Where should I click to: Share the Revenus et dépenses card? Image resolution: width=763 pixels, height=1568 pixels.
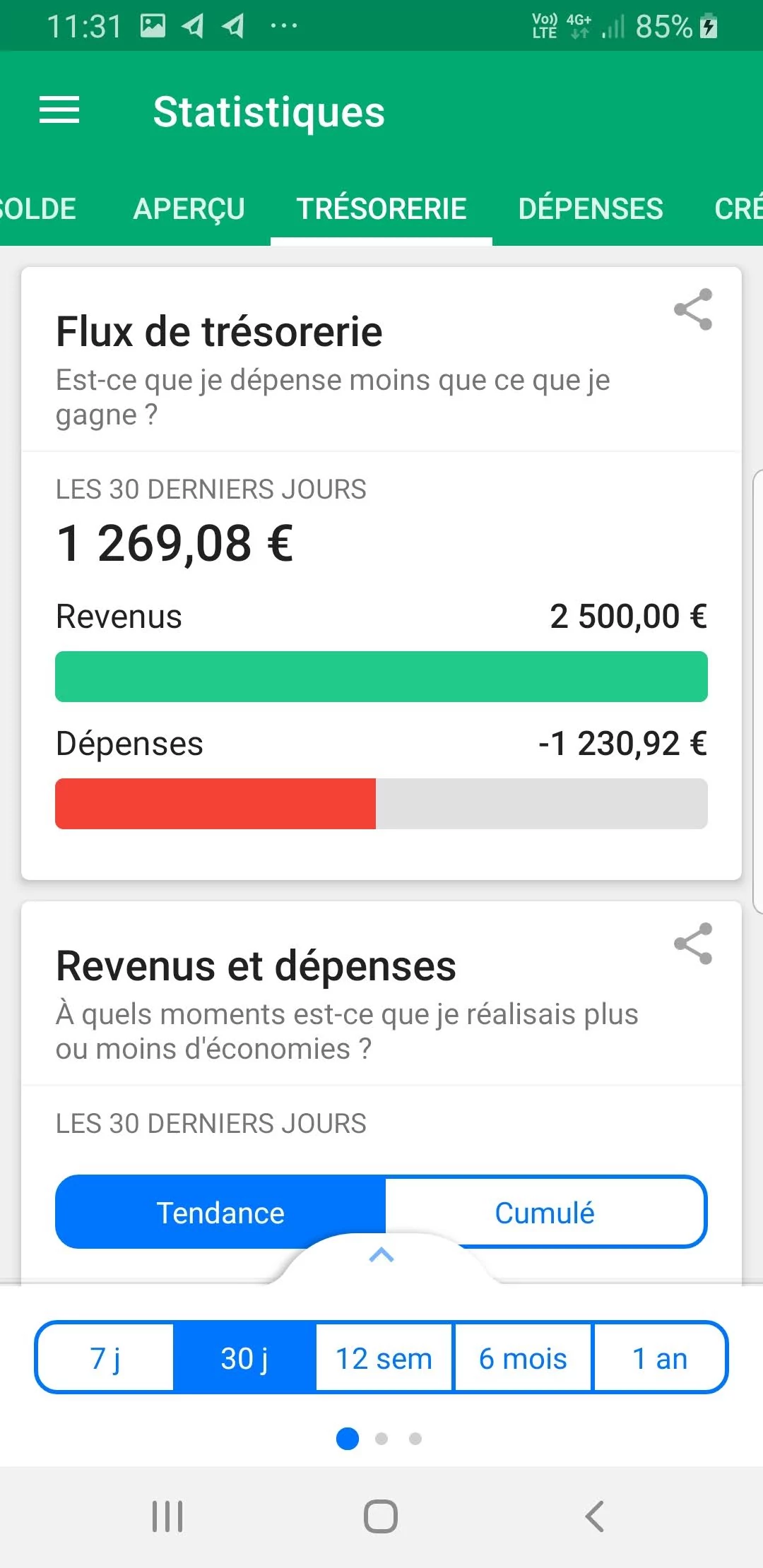coord(693,944)
